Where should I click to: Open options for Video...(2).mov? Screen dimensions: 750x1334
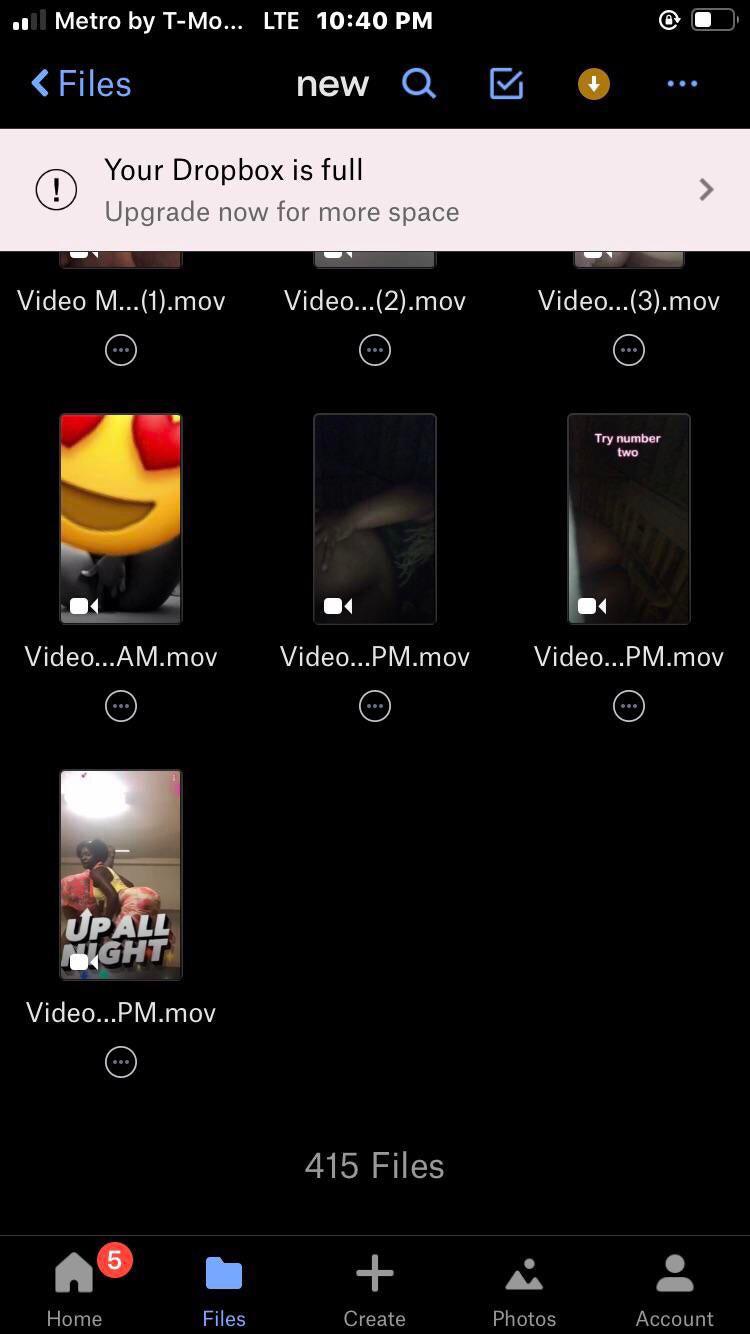[x=375, y=350]
